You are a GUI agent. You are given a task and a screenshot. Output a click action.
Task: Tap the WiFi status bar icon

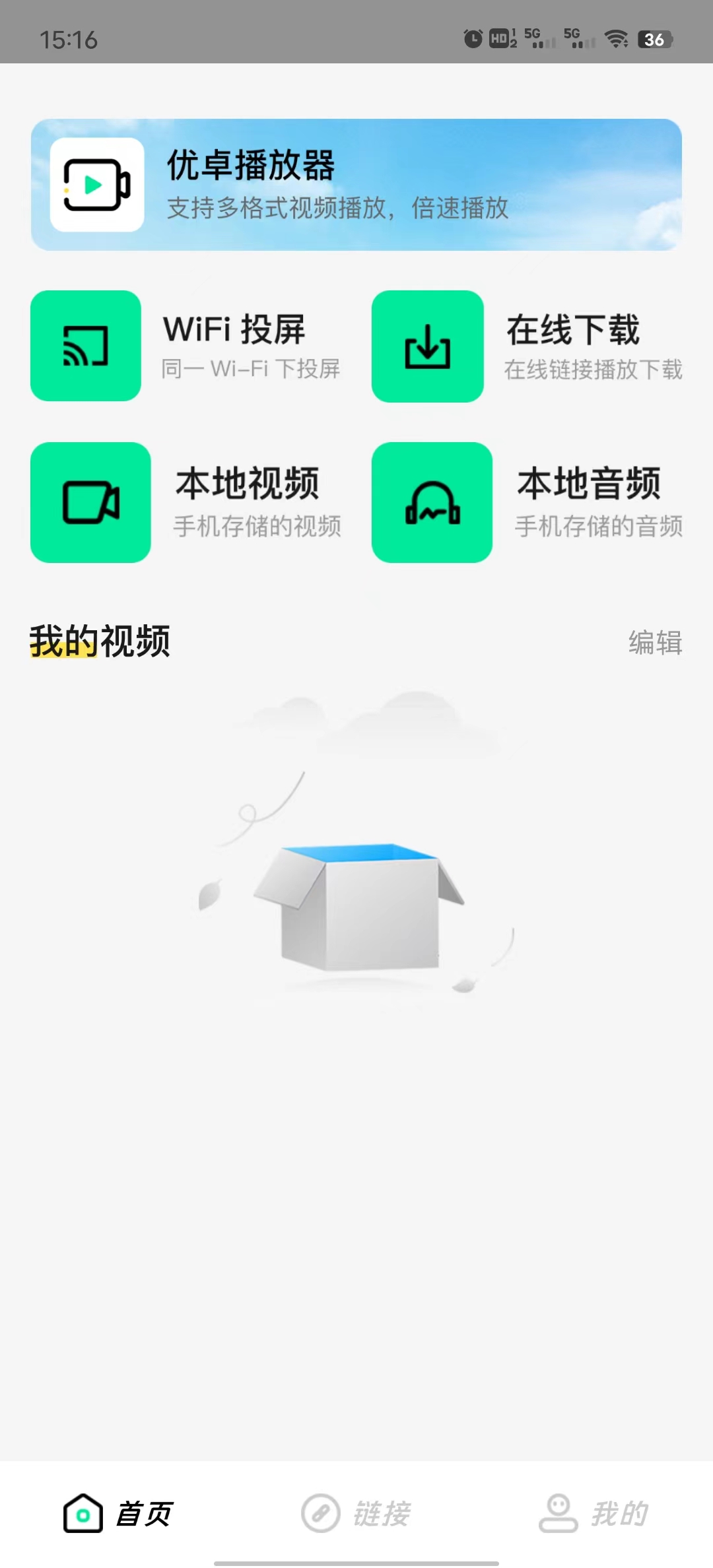(x=615, y=40)
